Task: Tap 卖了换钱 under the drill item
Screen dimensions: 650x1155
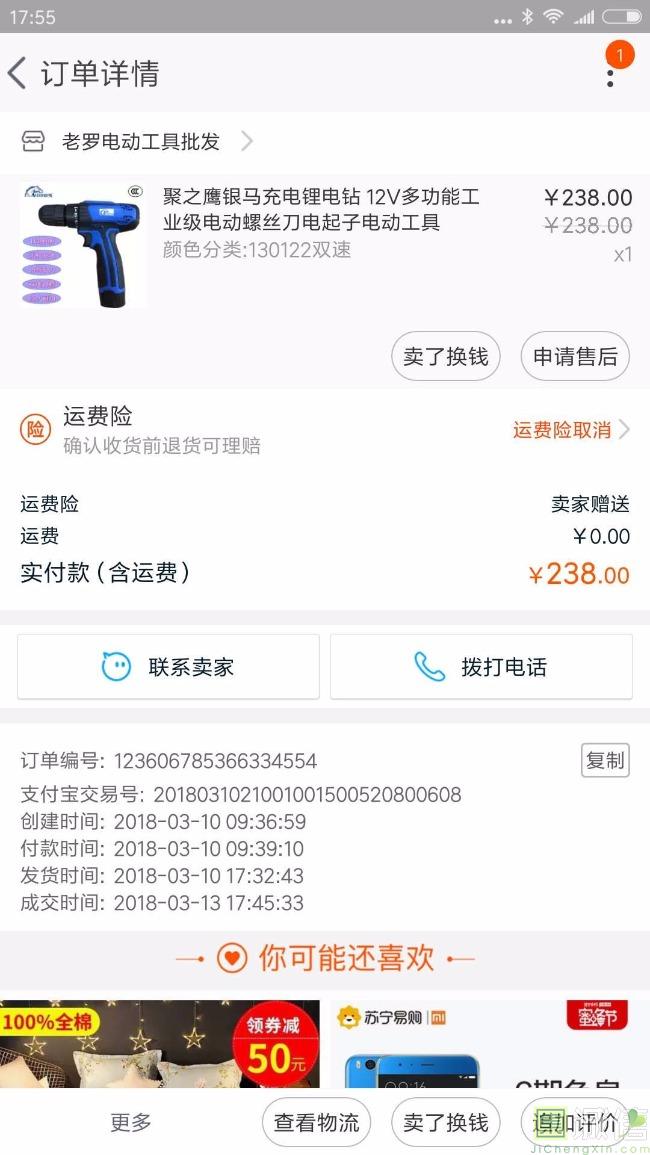Action: [445, 357]
